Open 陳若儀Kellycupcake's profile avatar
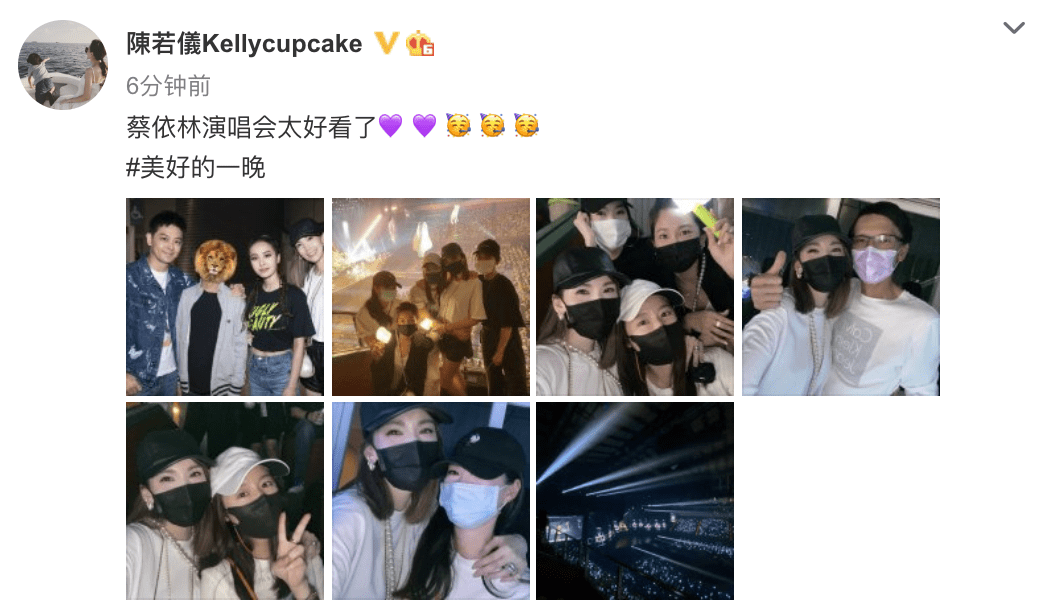The image size is (1046, 608). (x=62, y=64)
